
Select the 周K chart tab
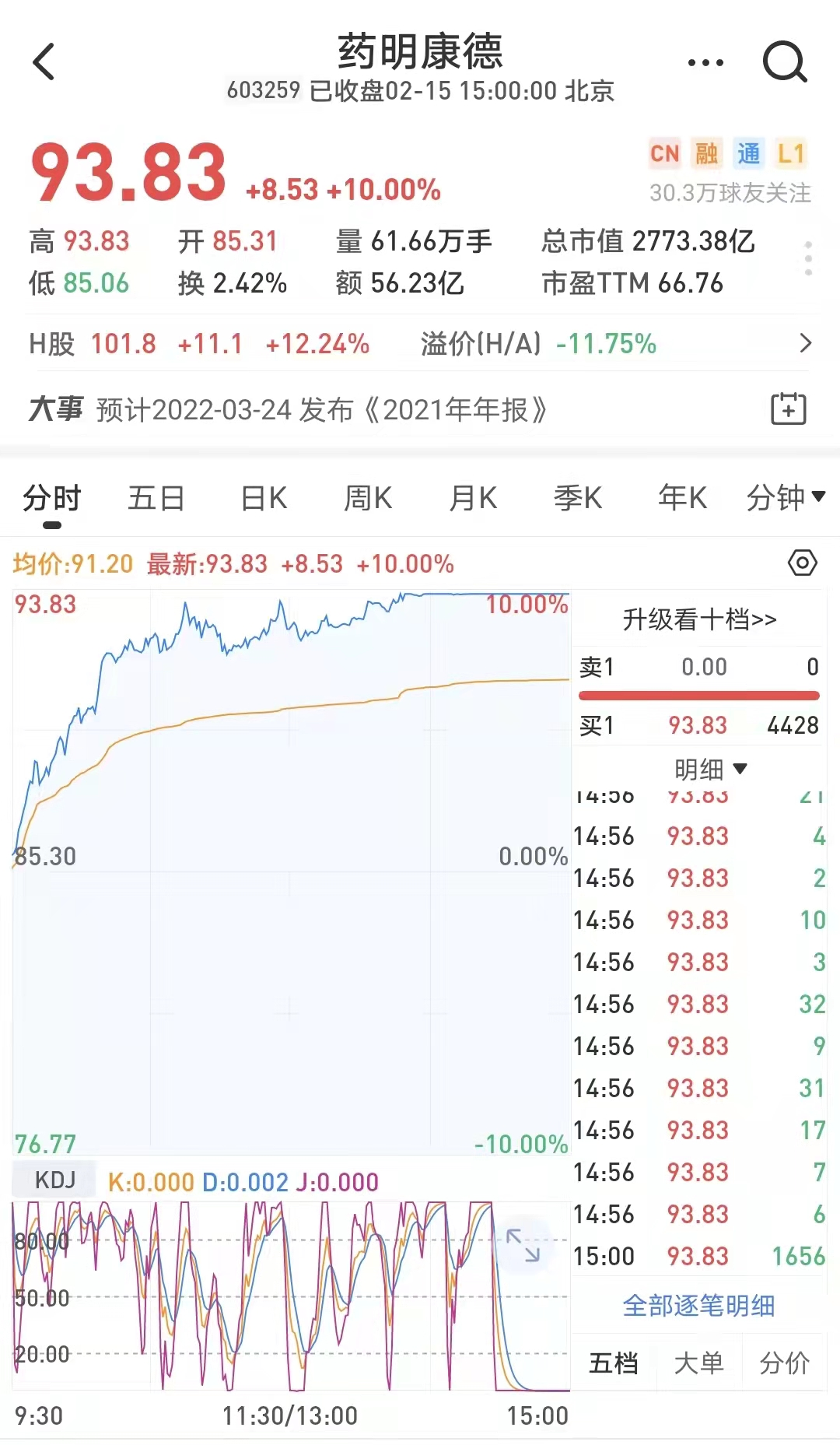tap(368, 498)
